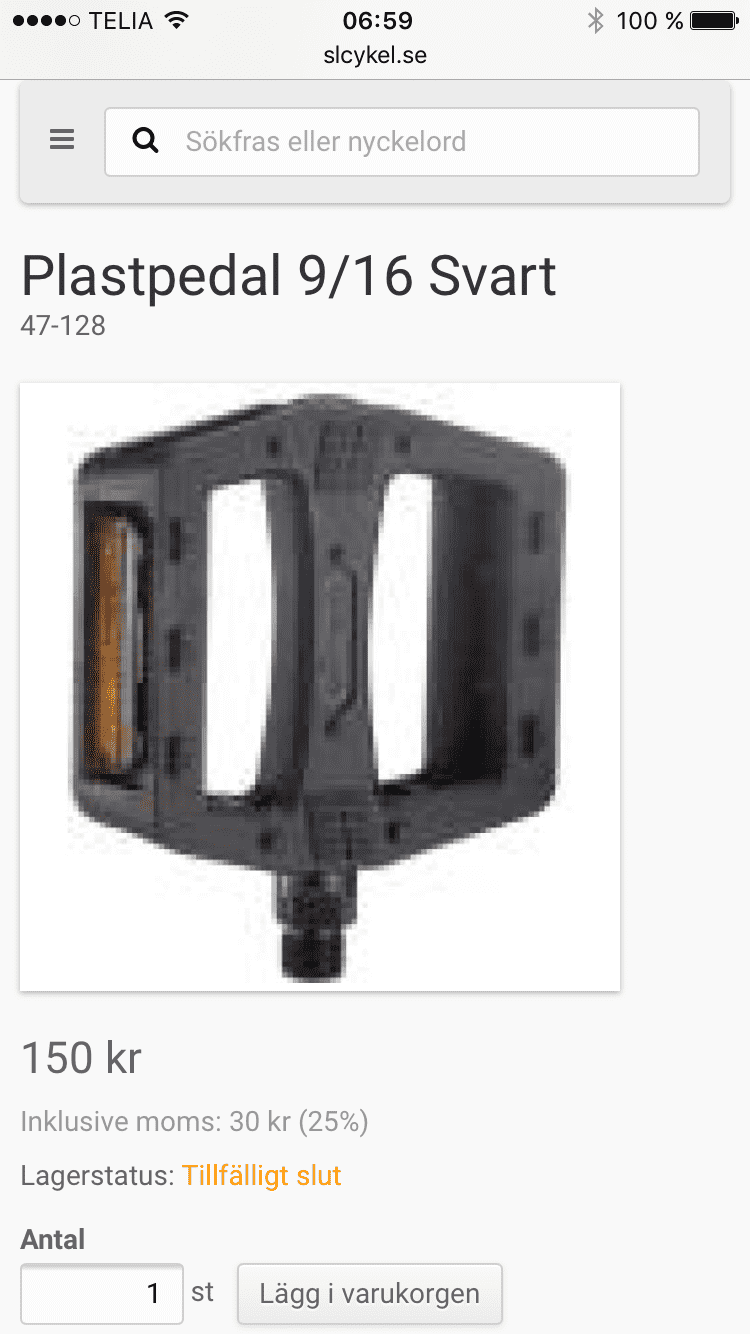Focus the Antal quantity field
This screenshot has height=1334, width=750.
102,1293
